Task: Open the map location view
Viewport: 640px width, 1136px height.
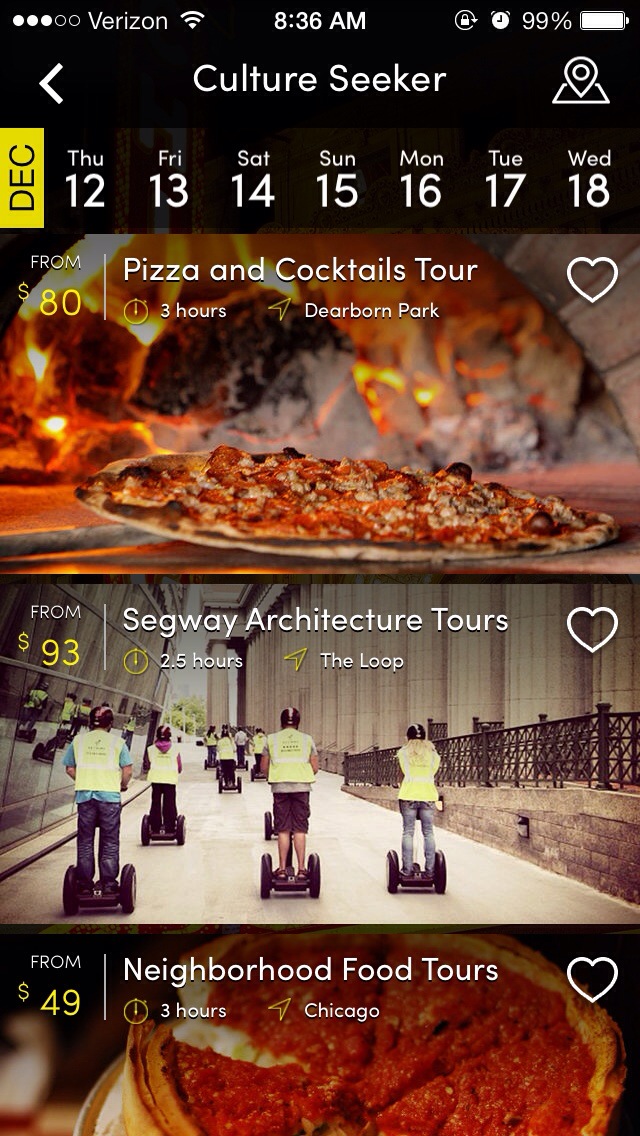Action: [580, 81]
